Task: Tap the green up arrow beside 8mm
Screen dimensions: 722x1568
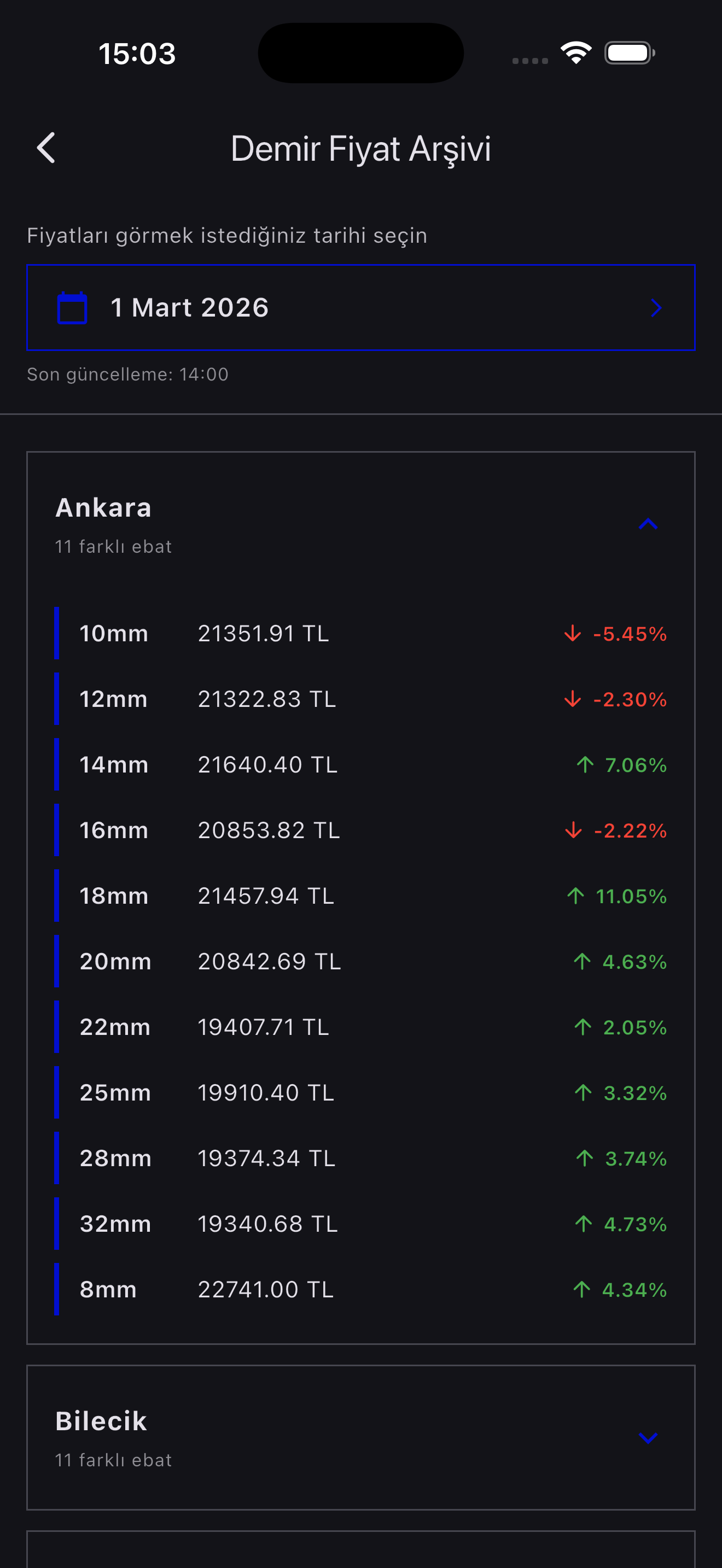Action: coord(583,1289)
